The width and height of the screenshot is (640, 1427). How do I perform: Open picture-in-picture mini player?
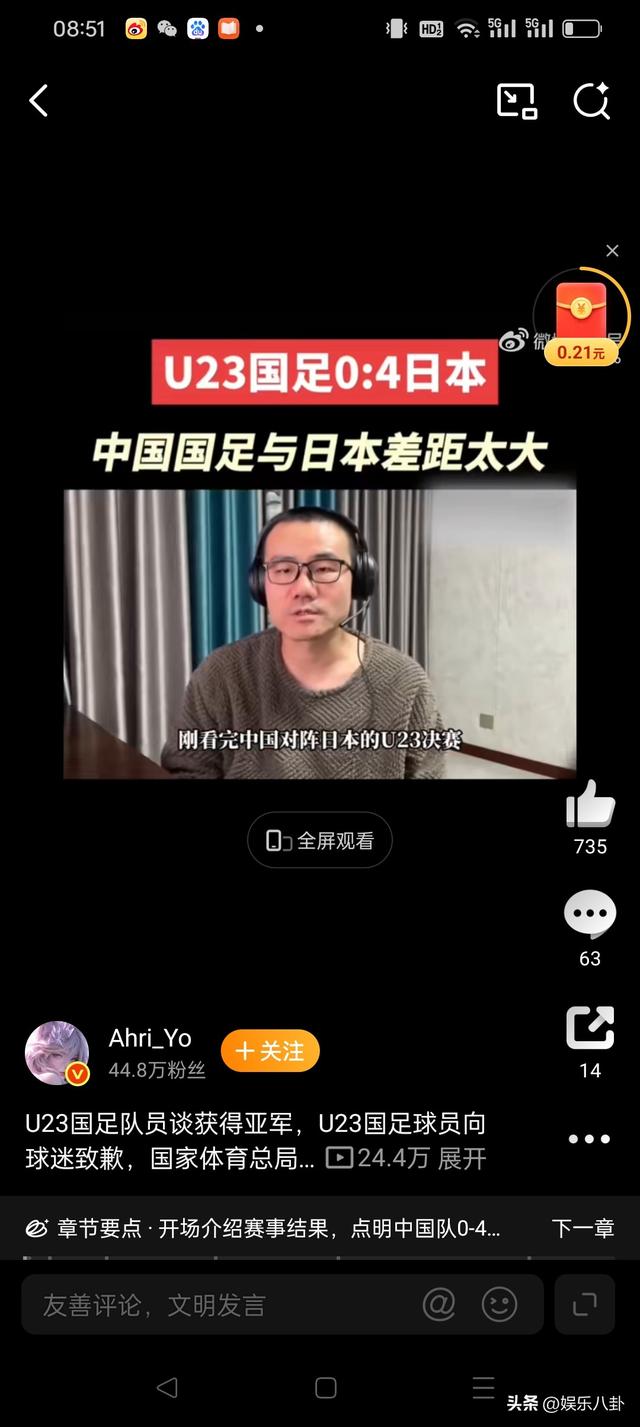click(517, 101)
